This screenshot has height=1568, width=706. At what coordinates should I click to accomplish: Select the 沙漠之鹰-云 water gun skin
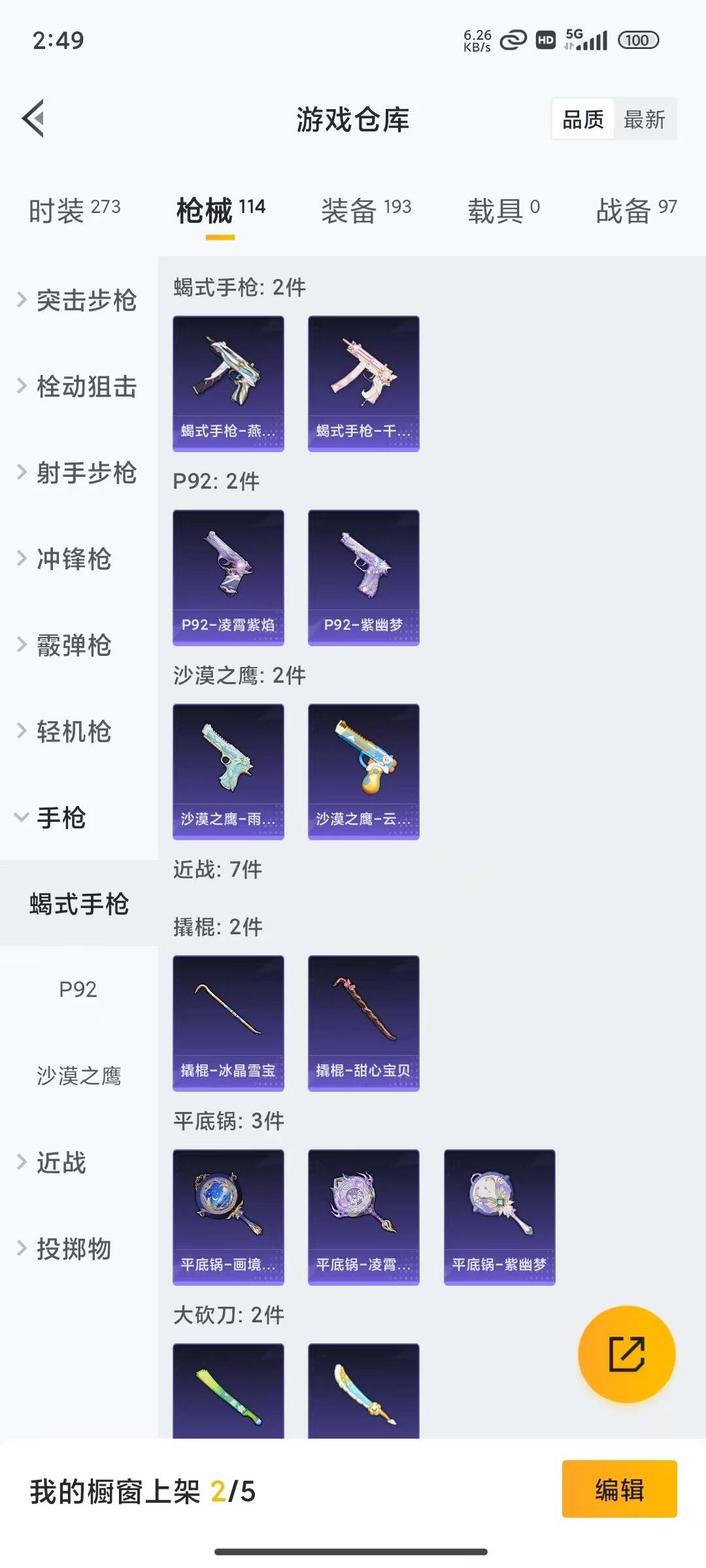coord(363,770)
